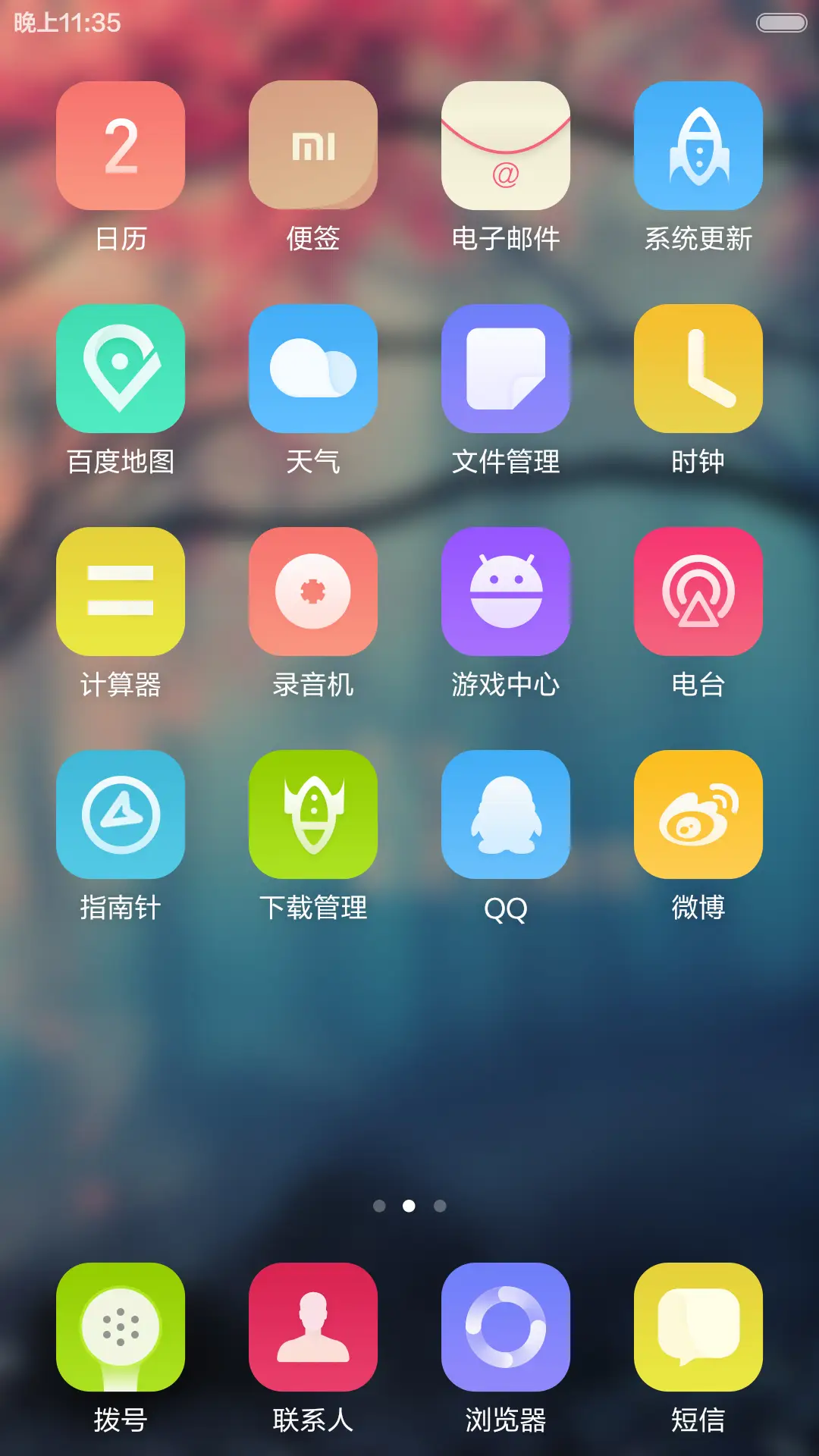Open 文件管理 file manager
Screen dimensions: 819x1456
(x=505, y=368)
